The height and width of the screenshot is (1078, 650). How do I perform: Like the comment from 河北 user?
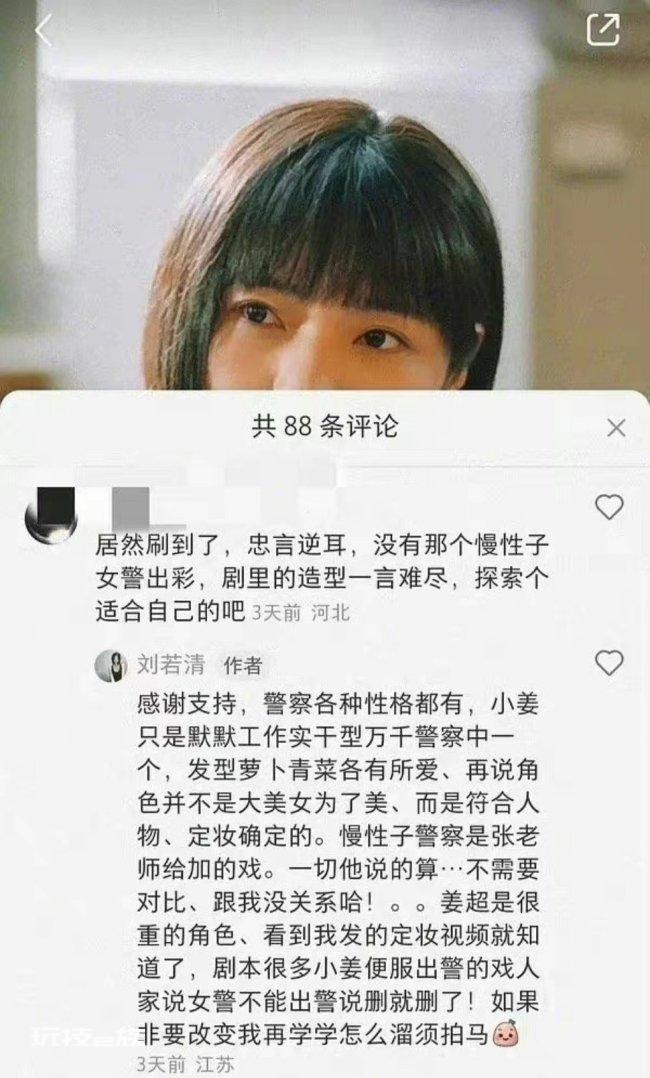pyautogui.click(x=609, y=507)
